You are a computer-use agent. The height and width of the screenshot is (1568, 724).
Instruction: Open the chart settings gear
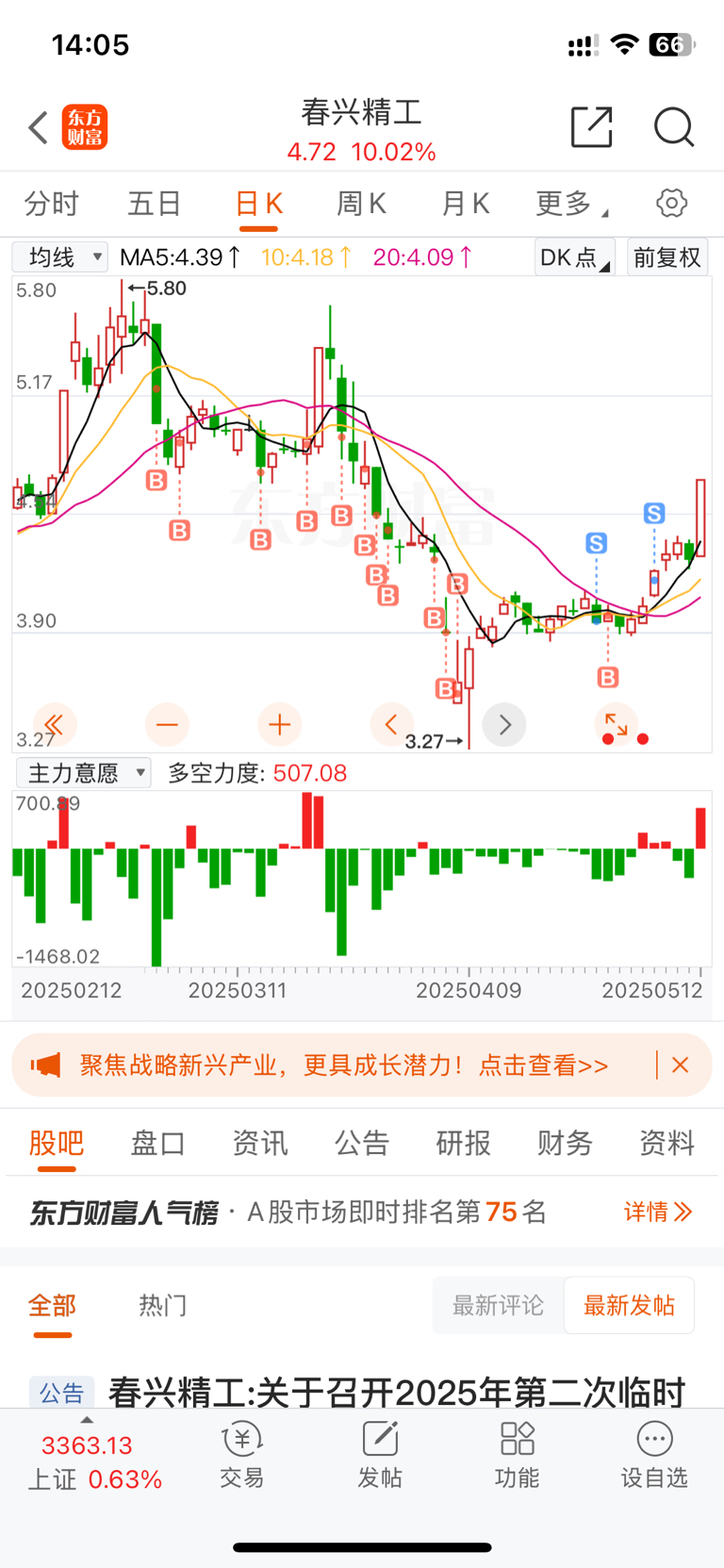point(671,204)
